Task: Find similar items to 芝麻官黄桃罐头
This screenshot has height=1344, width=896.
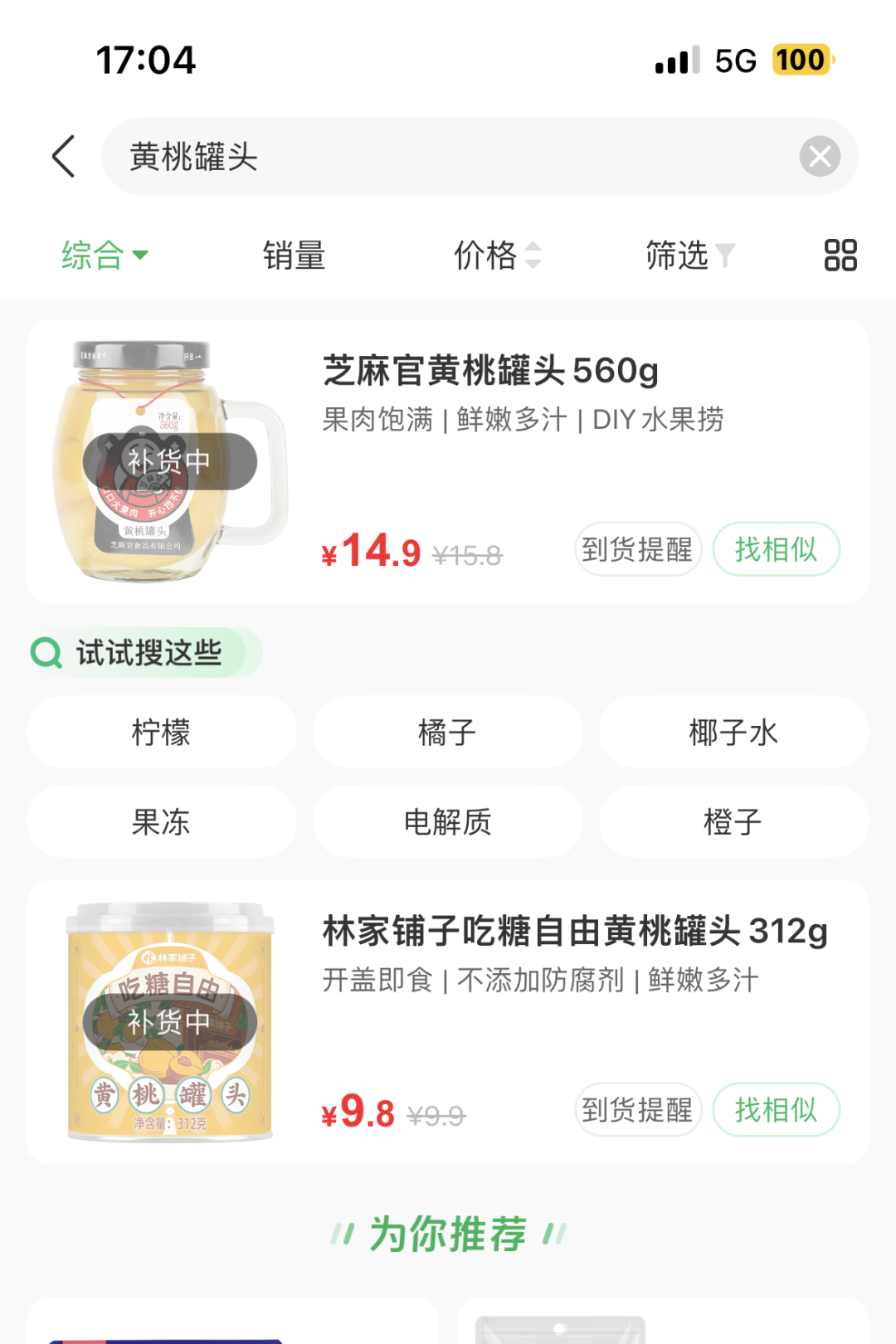Action: pyautogui.click(x=776, y=548)
